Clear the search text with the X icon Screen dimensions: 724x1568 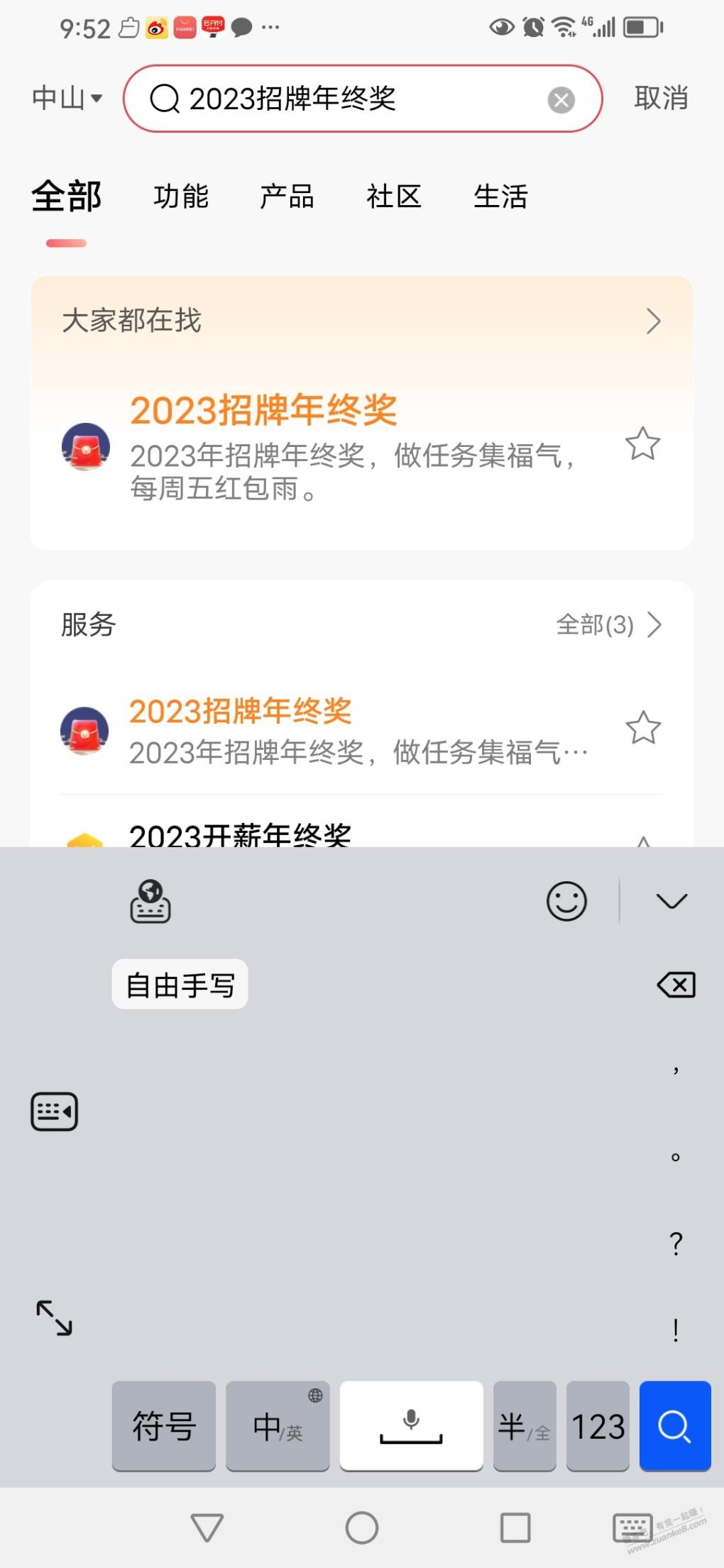561,99
